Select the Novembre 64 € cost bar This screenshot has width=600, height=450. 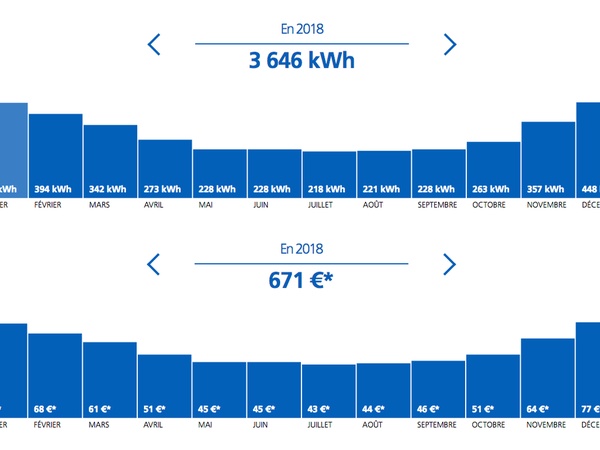pyautogui.click(x=548, y=378)
